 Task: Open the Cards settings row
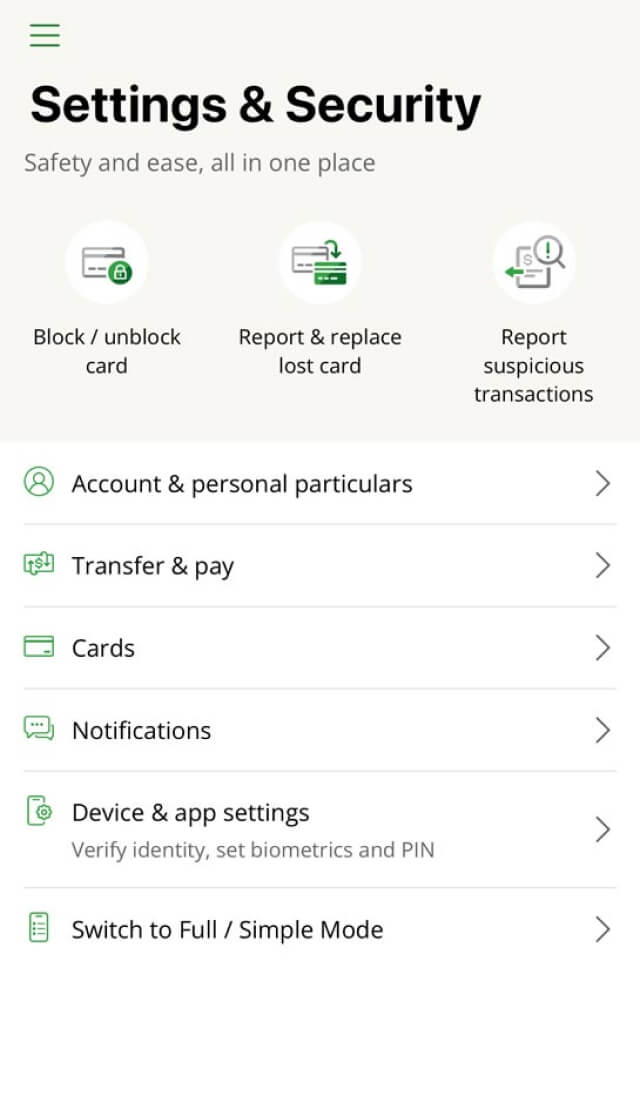(x=320, y=648)
